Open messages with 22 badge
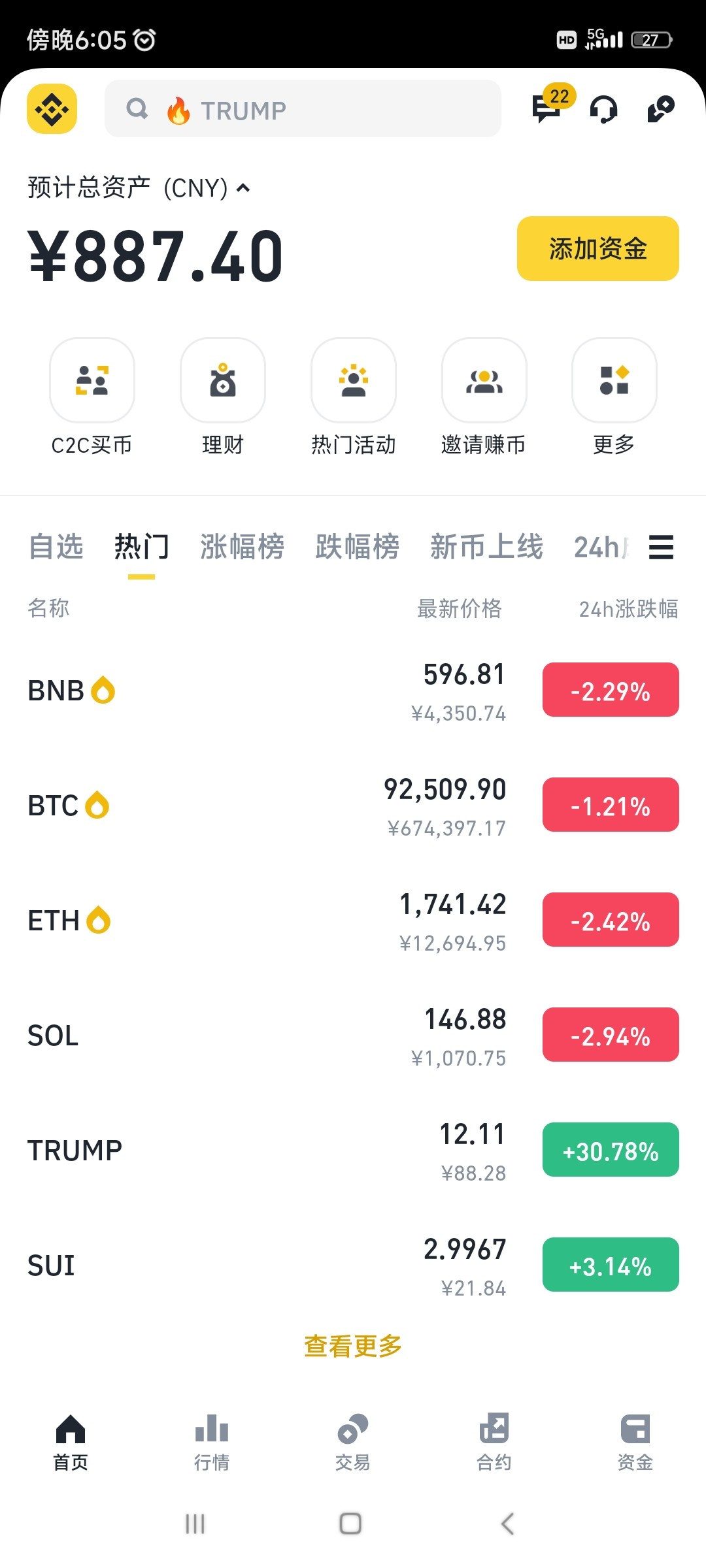 click(x=546, y=108)
